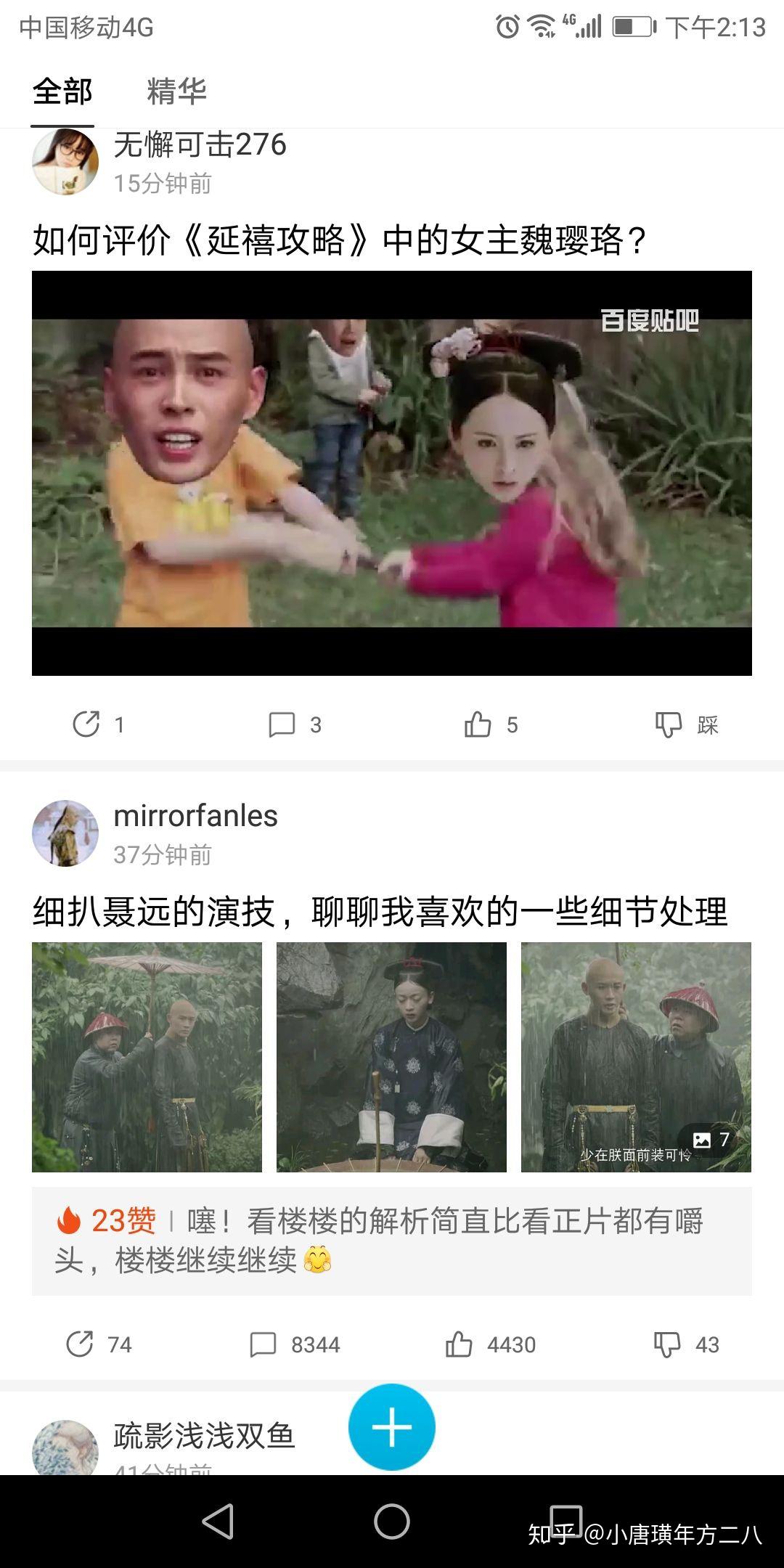Image resolution: width=784 pixels, height=1568 pixels.
Task: Open the hot comment with 23赞
Action: [392, 1241]
